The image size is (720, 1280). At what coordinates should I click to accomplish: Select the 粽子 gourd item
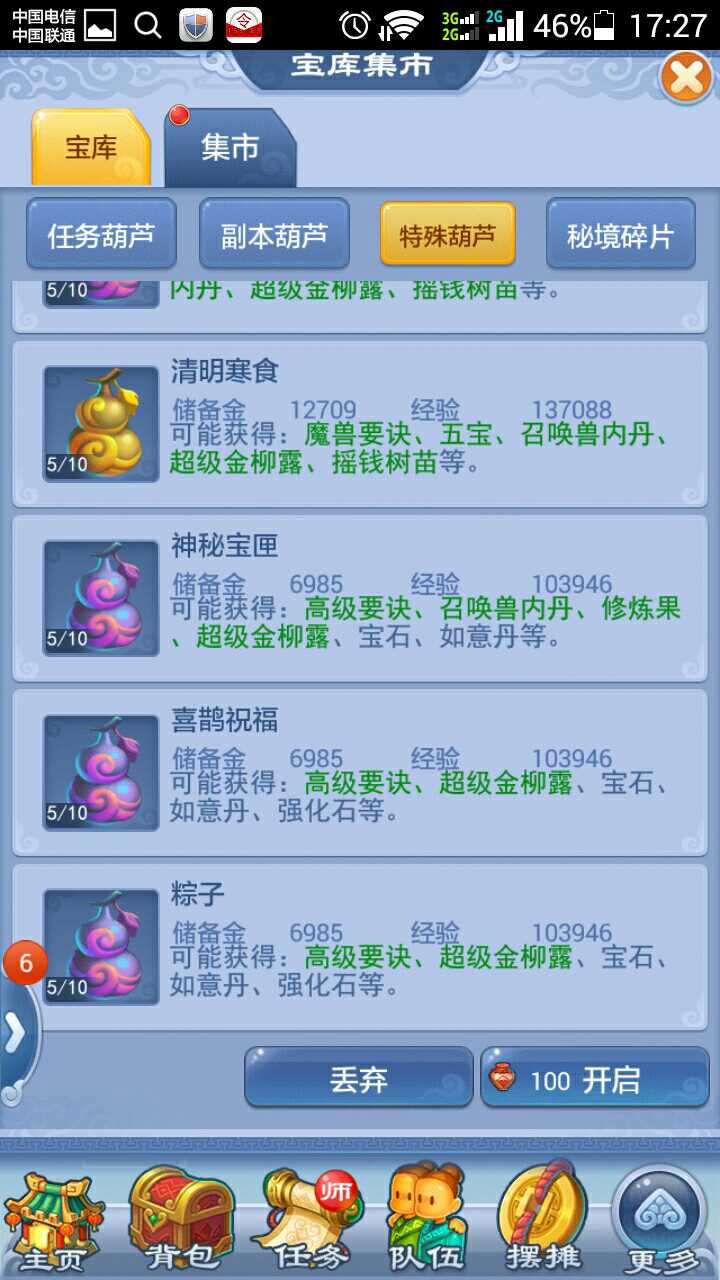[x=360, y=946]
